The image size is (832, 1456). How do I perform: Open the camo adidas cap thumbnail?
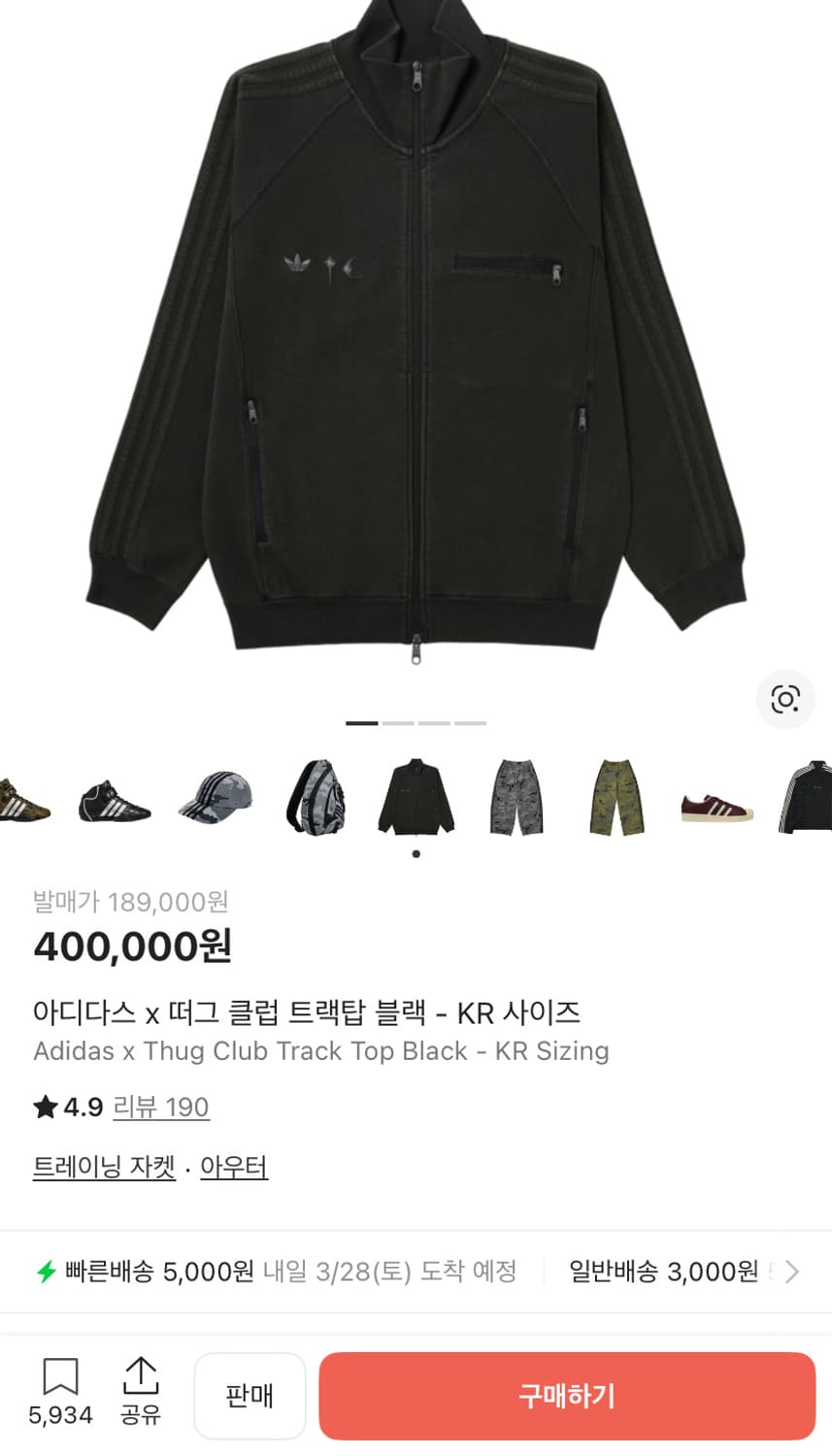[215, 798]
